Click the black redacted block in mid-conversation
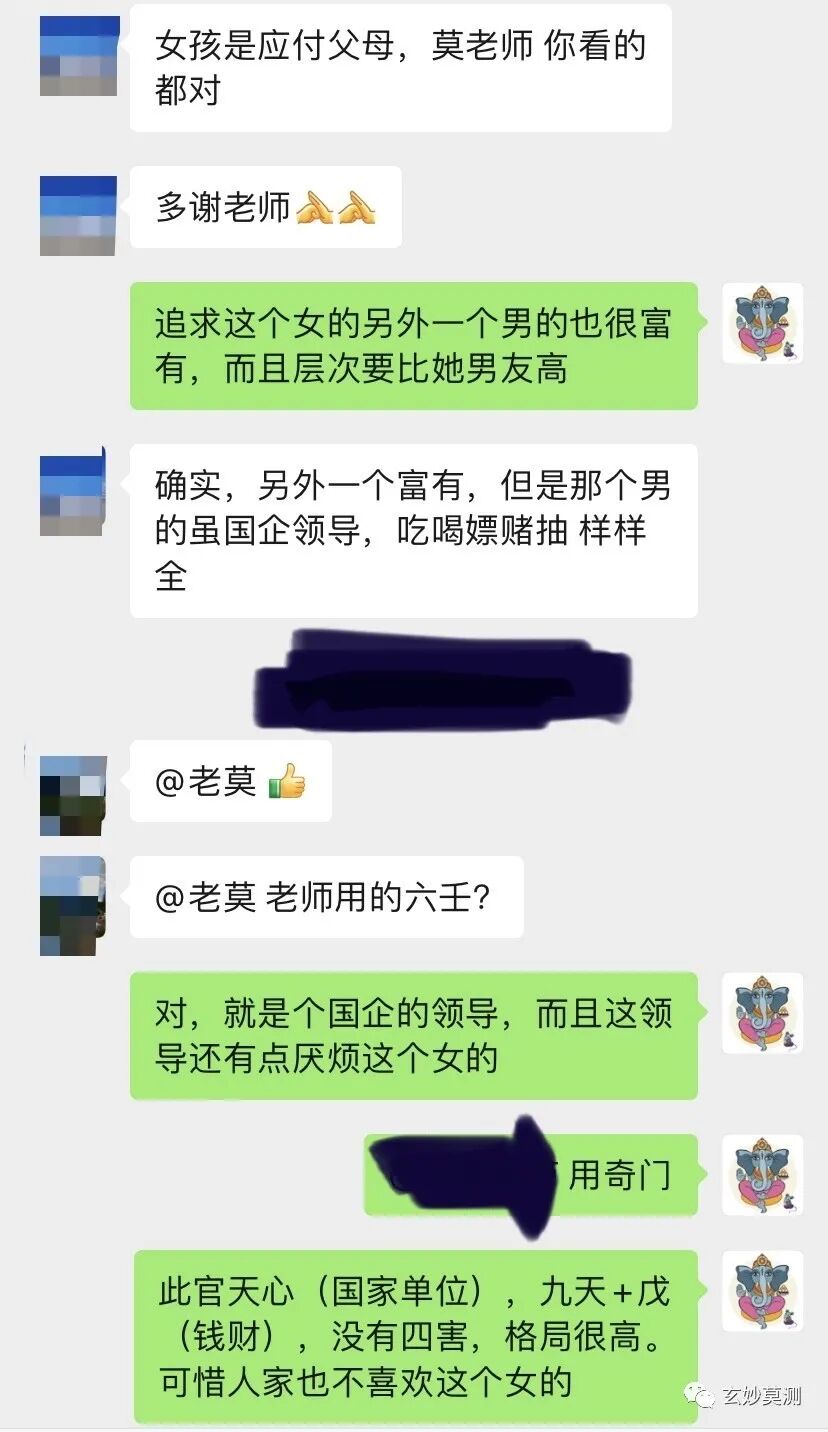The height and width of the screenshot is (1432, 828). [440, 680]
